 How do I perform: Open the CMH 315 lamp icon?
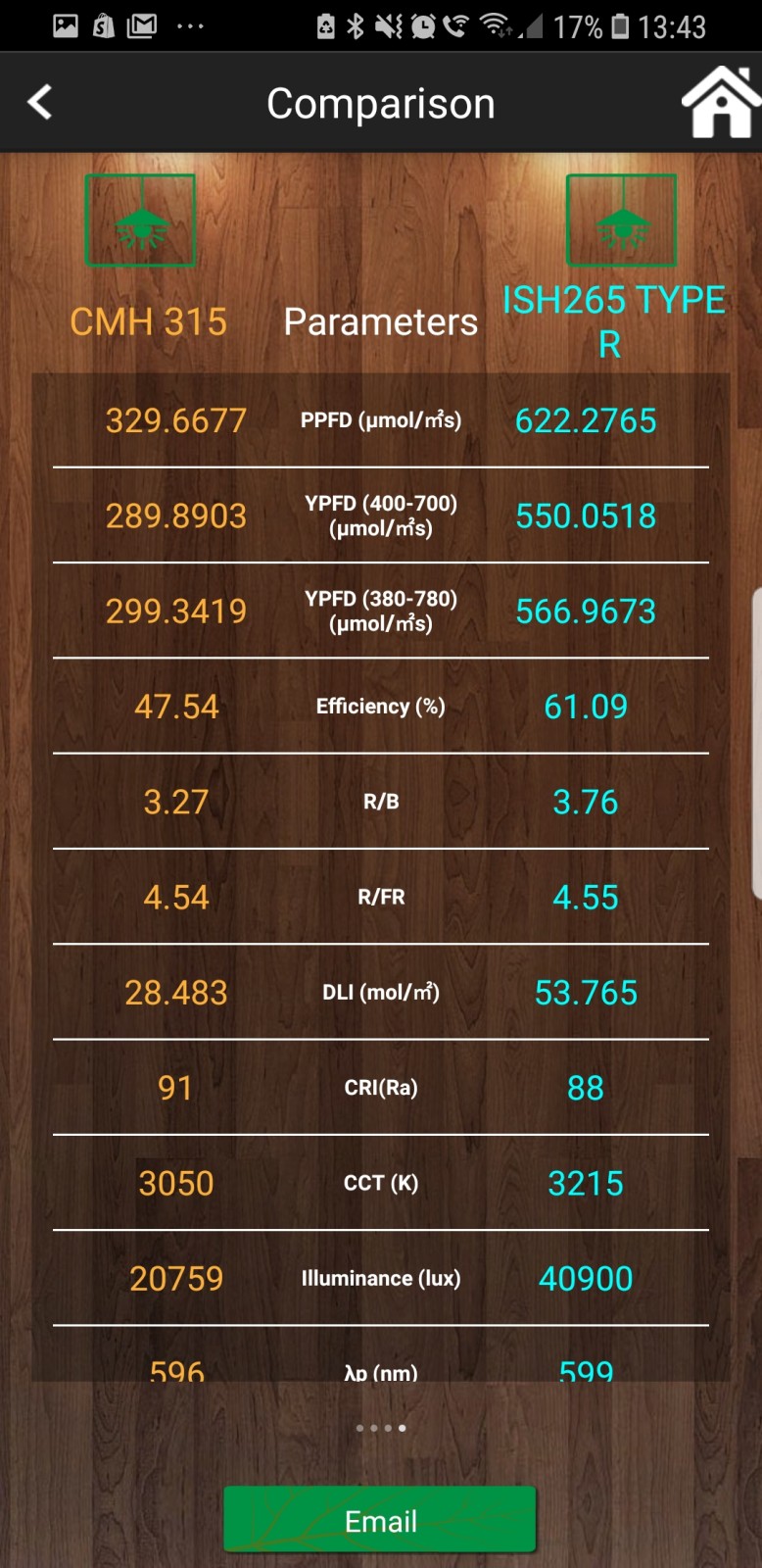[140, 220]
